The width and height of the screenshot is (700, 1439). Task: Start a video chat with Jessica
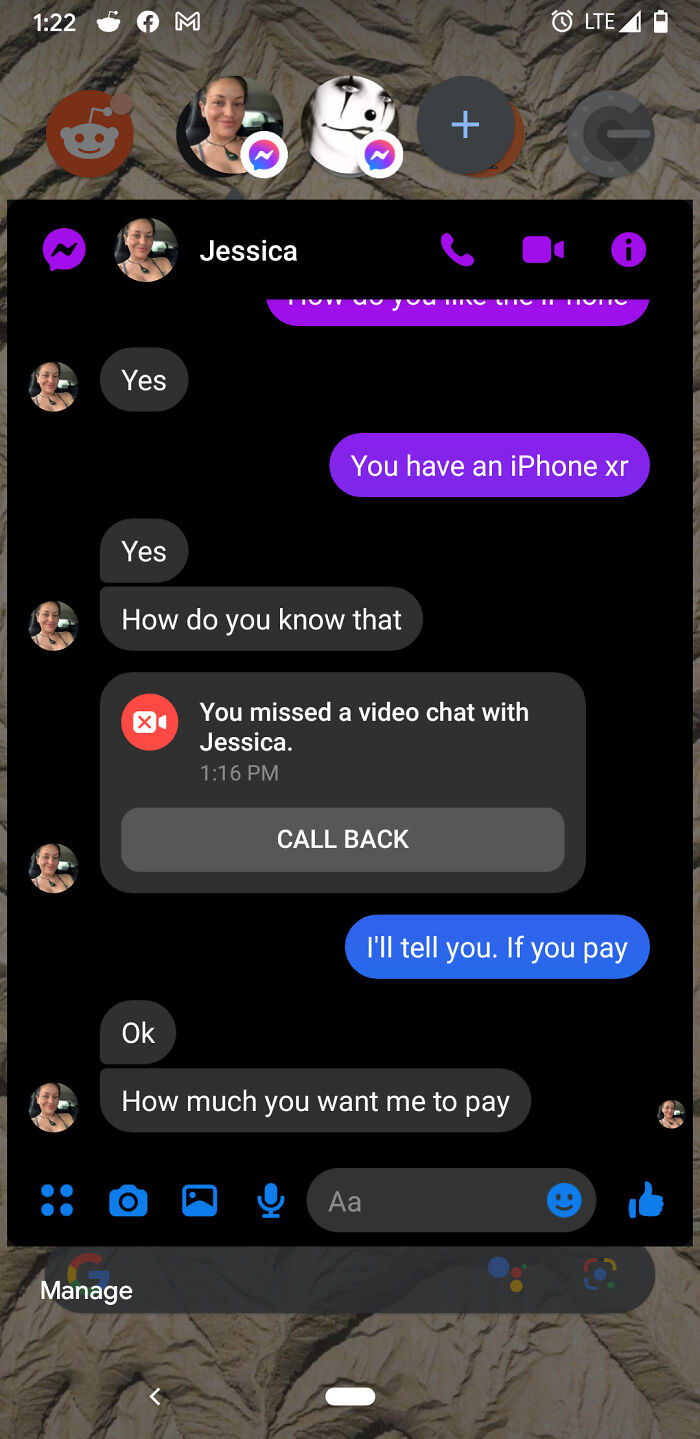point(543,250)
